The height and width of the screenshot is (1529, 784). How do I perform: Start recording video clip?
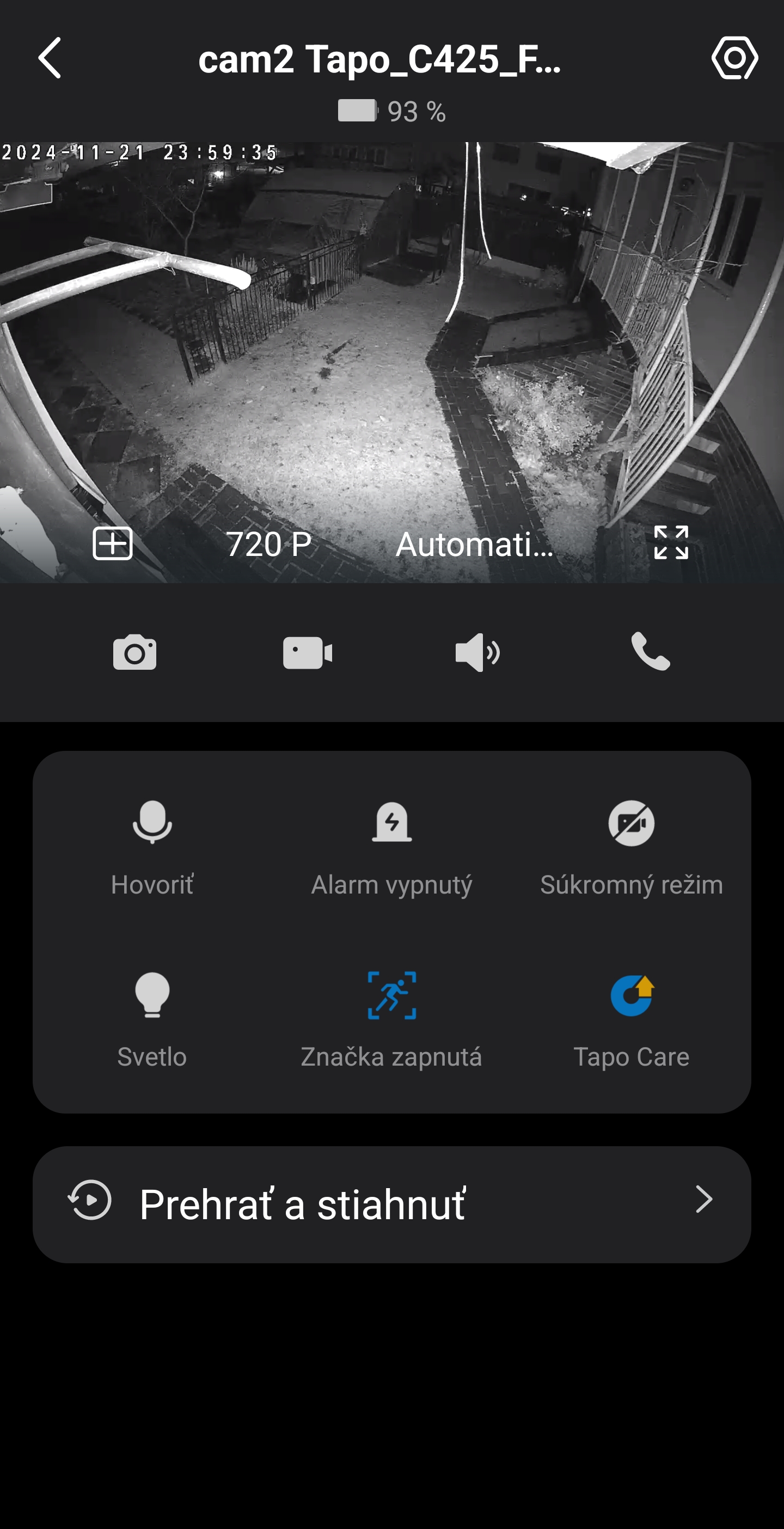click(x=308, y=652)
